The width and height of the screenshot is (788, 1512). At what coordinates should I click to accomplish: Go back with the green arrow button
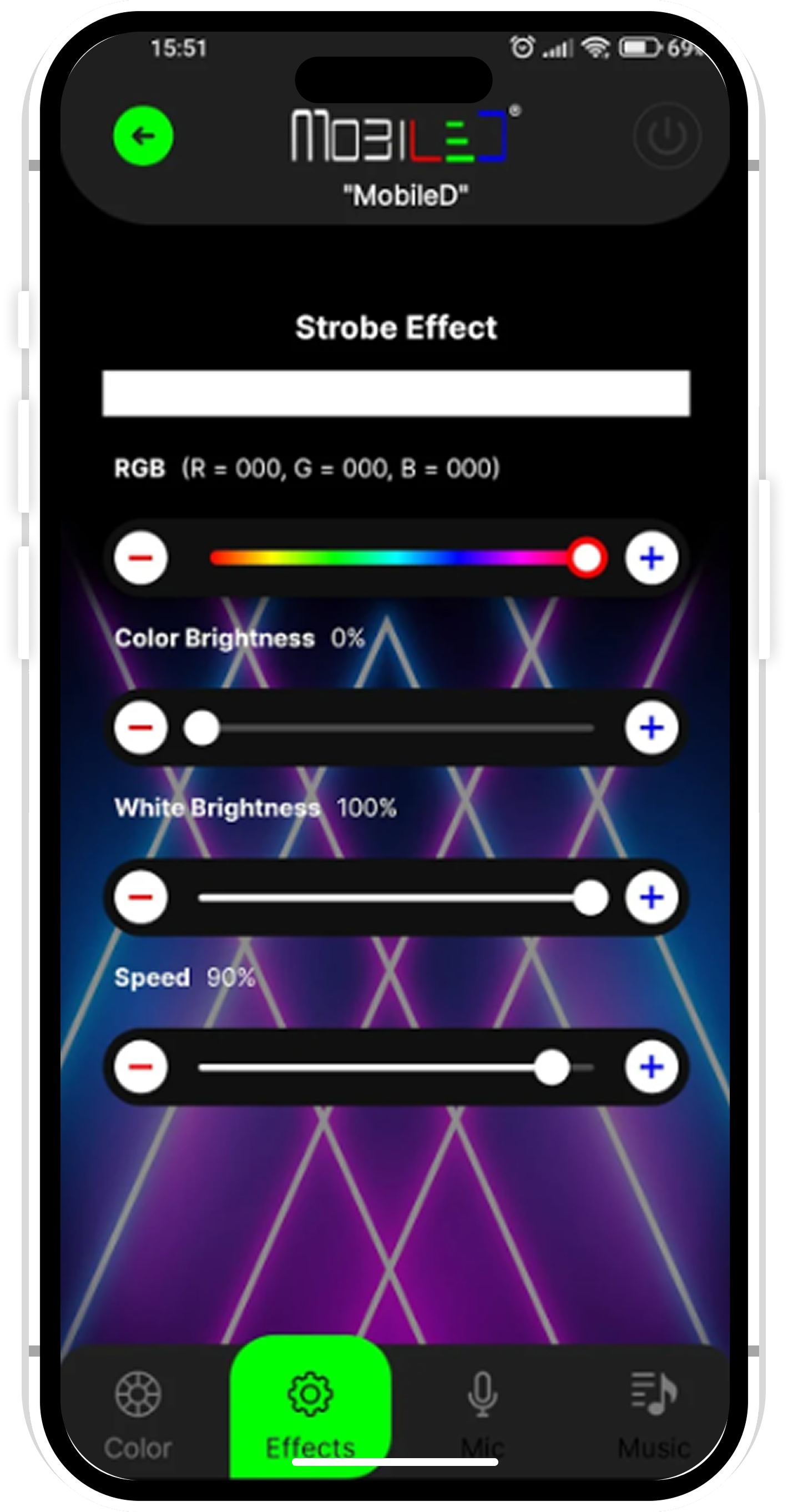pyautogui.click(x=143, y=135)
